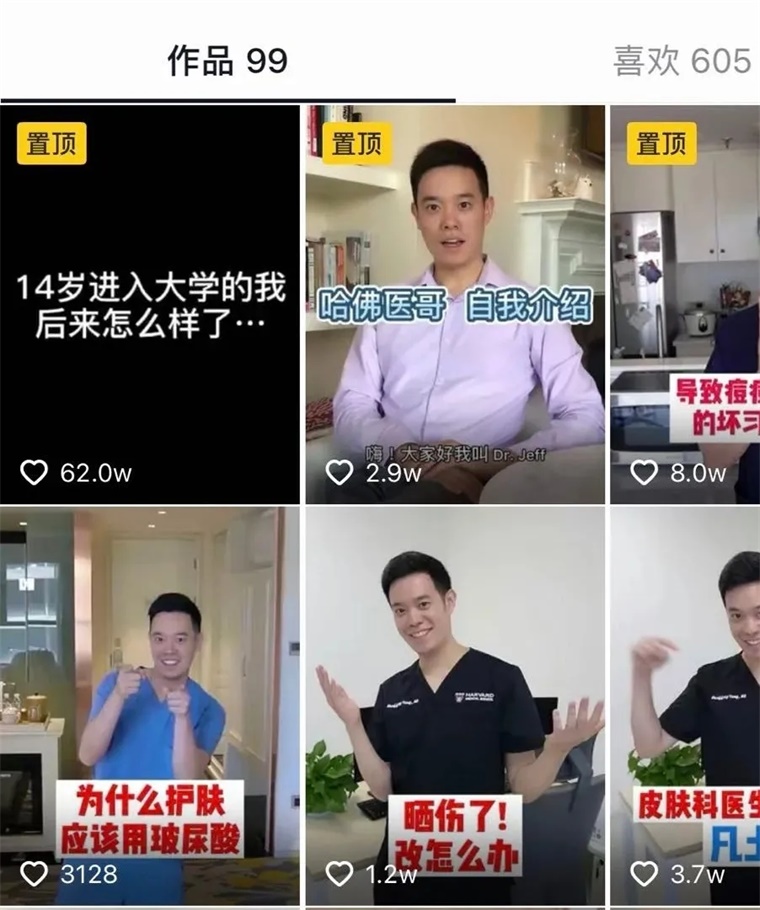Switch to the 作品 99 tab
The height and width of the screenshot is (910, 760).
pos(227,62)
